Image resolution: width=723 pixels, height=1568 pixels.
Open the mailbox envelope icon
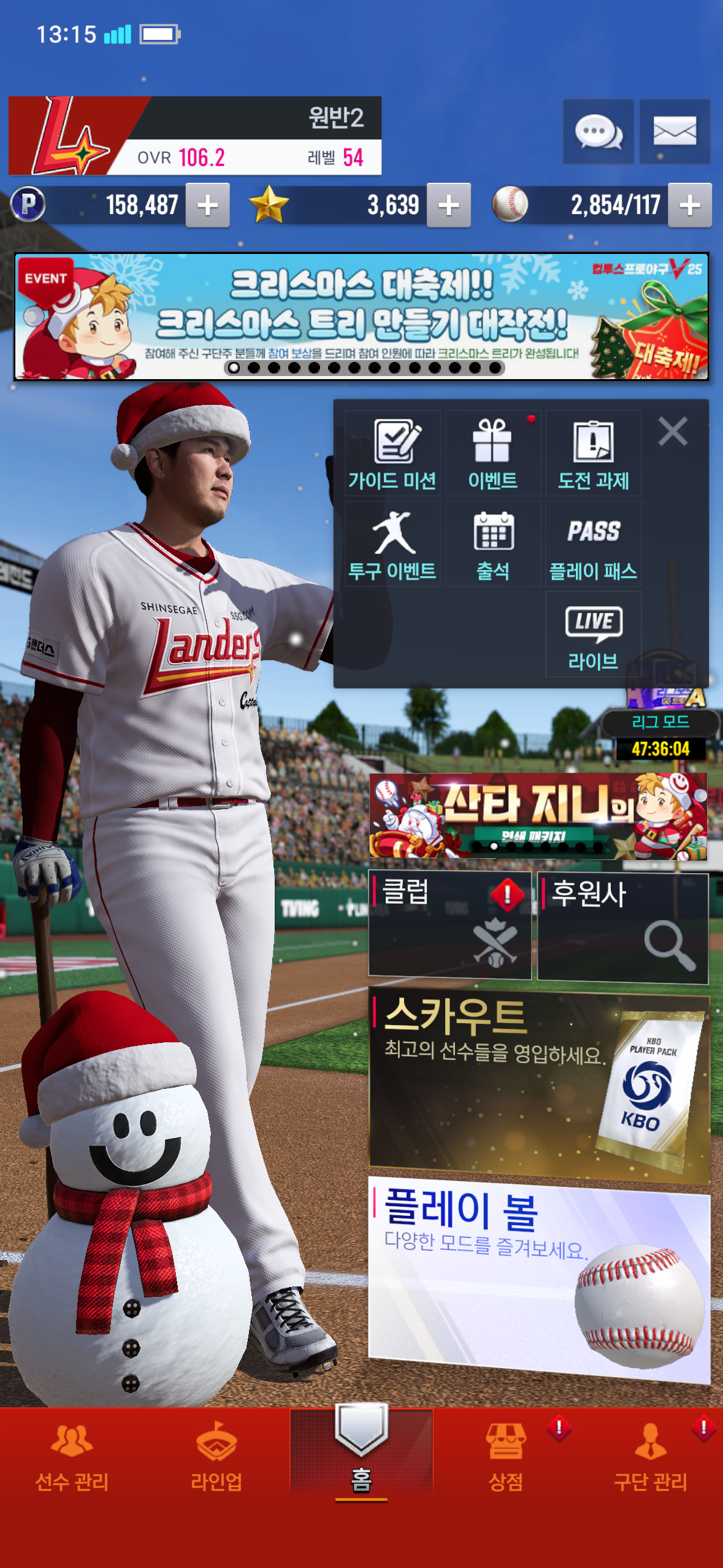pyautogui.click(x=675, y=131)
